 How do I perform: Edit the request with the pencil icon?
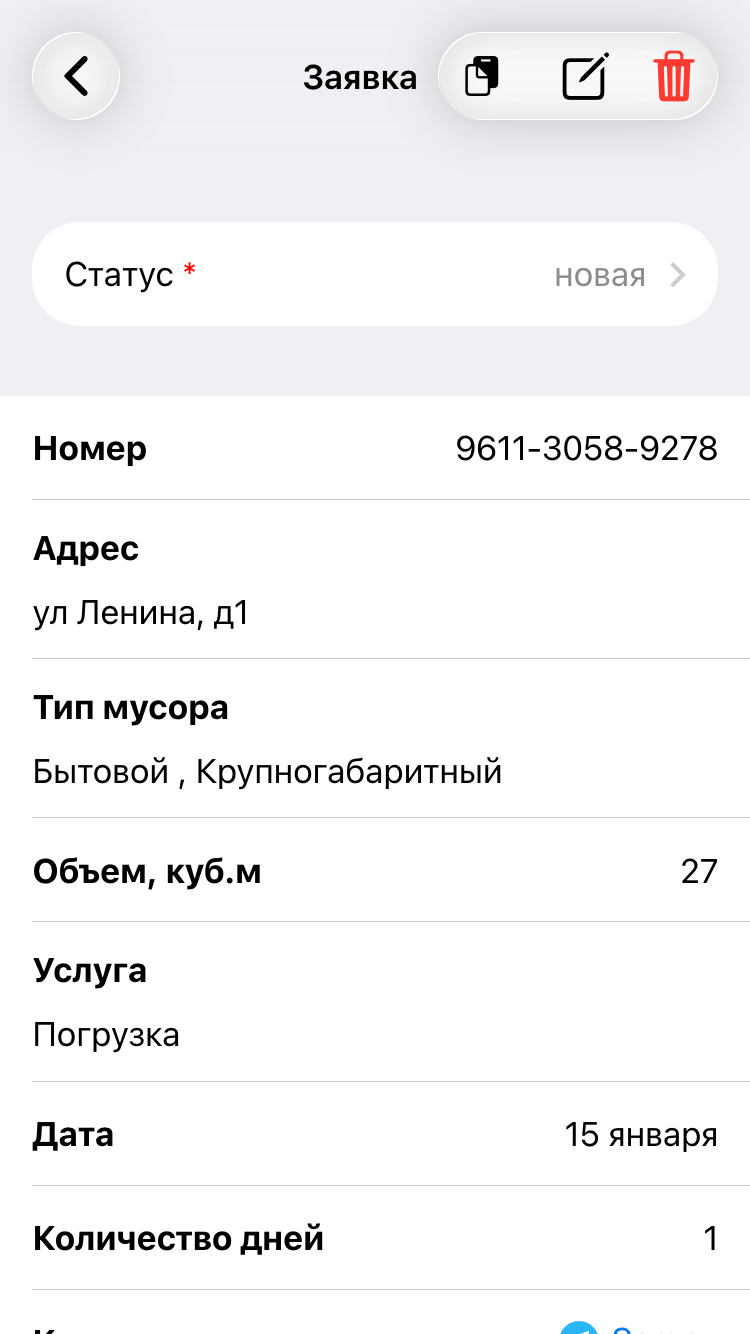point(584,77)
